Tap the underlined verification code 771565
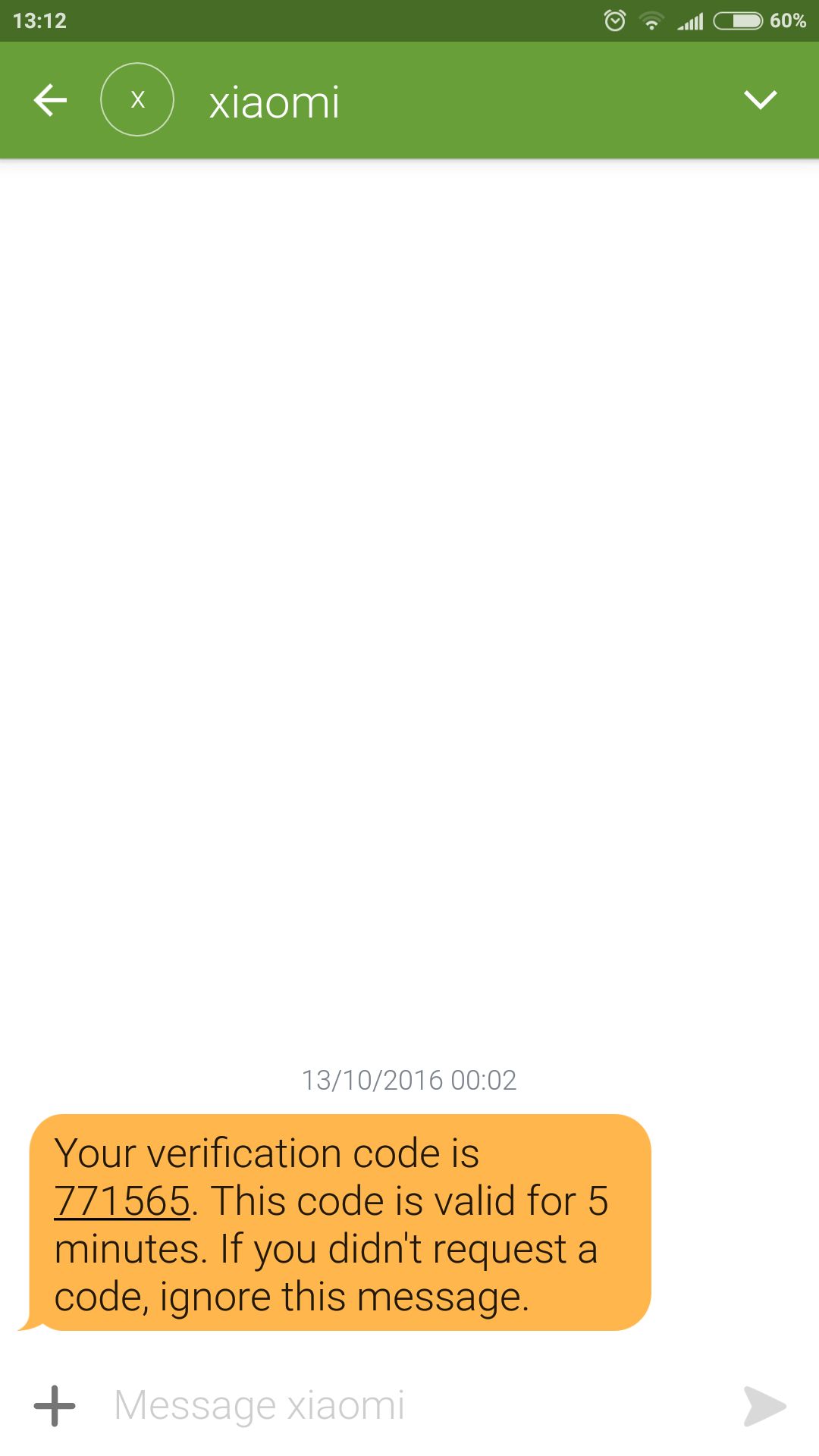819x1456 pixels. [x=122, y=1202]
